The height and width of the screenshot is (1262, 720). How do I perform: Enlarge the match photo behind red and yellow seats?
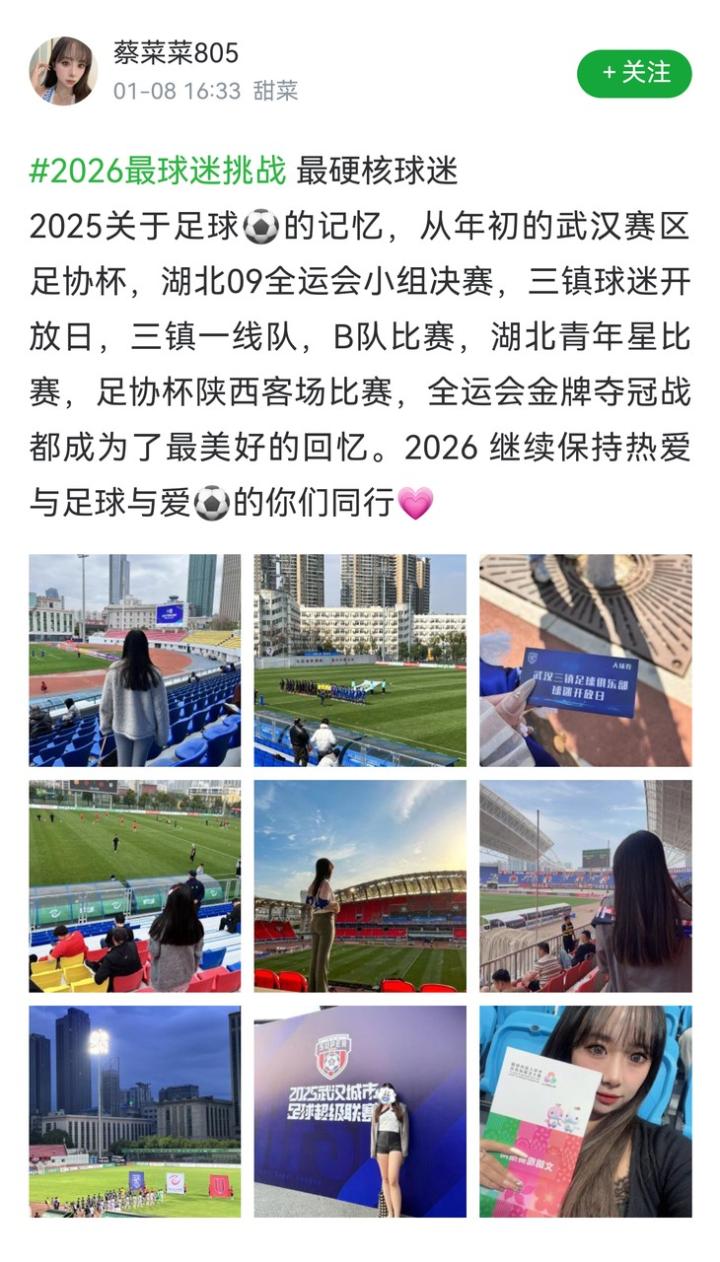(x=135, y=886)
